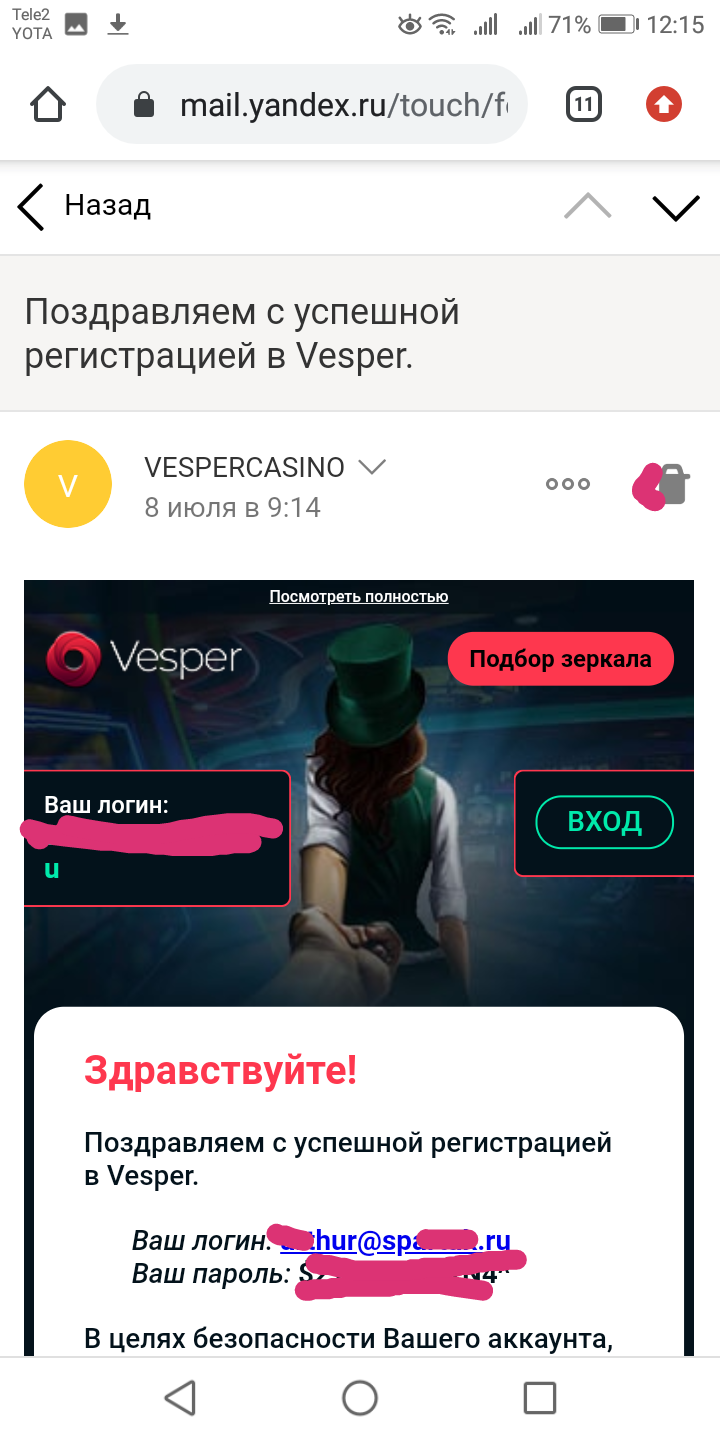720x1440 pixels.
Task: Go back via Назад
Action: point(84,207)
